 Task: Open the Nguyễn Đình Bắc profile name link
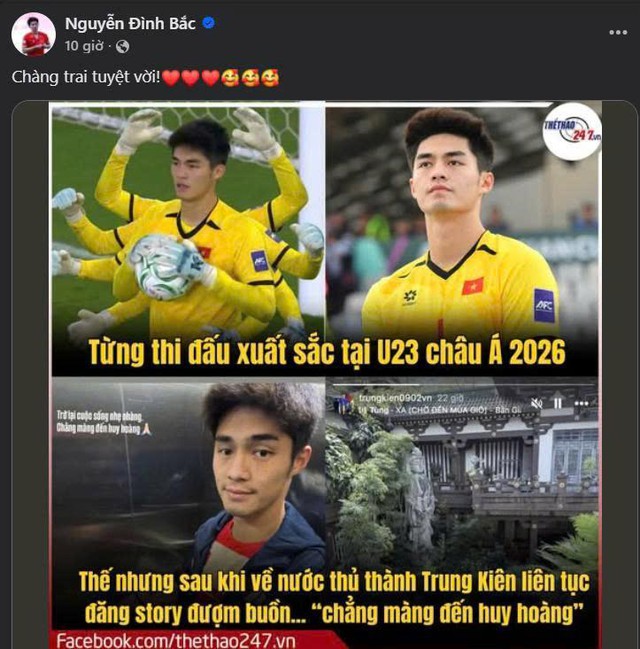click(130, 24)
